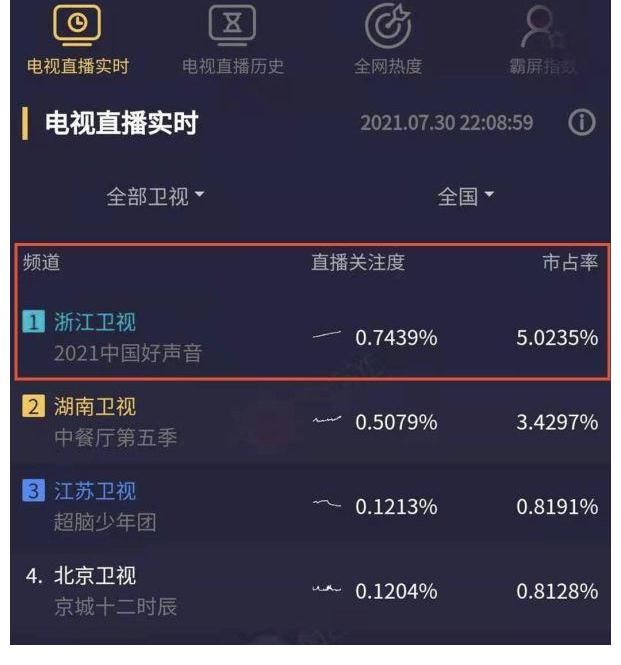621x665 pixels.
Task: Open the 浙江卫视 2021中国好声音 row
Action: click(310, 337)
